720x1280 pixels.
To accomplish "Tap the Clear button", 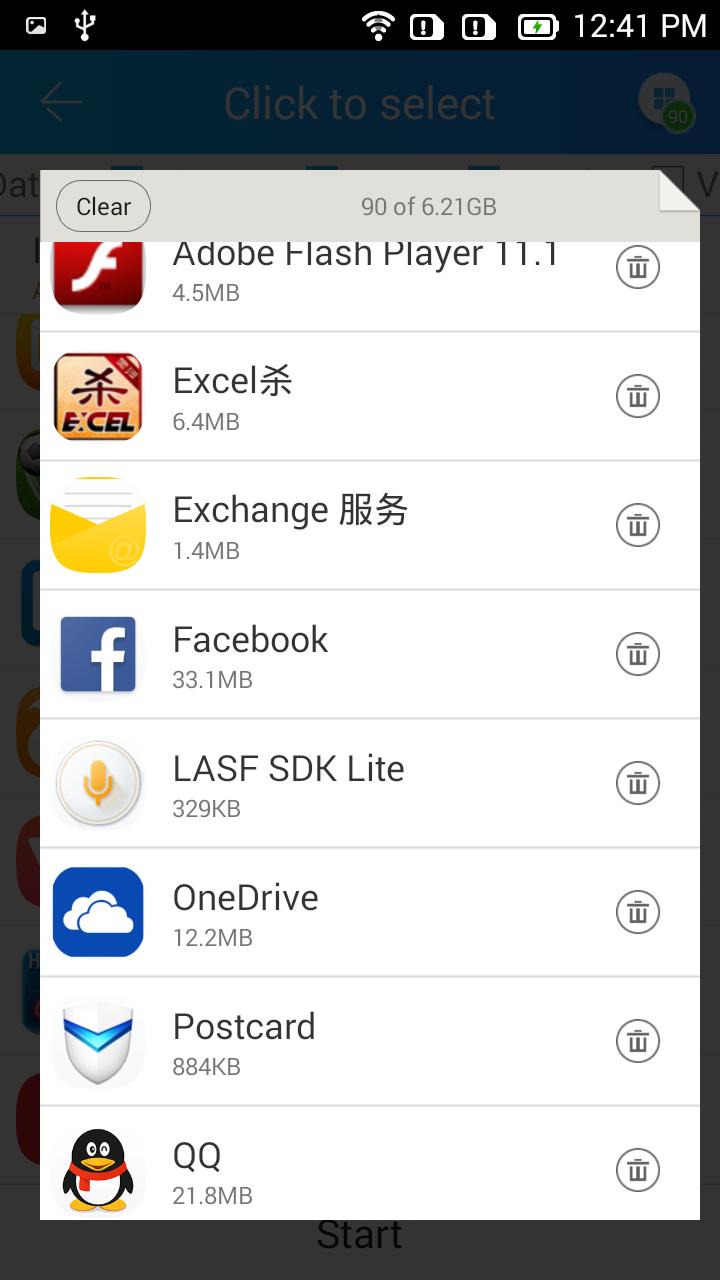I will tap(103, 207).
